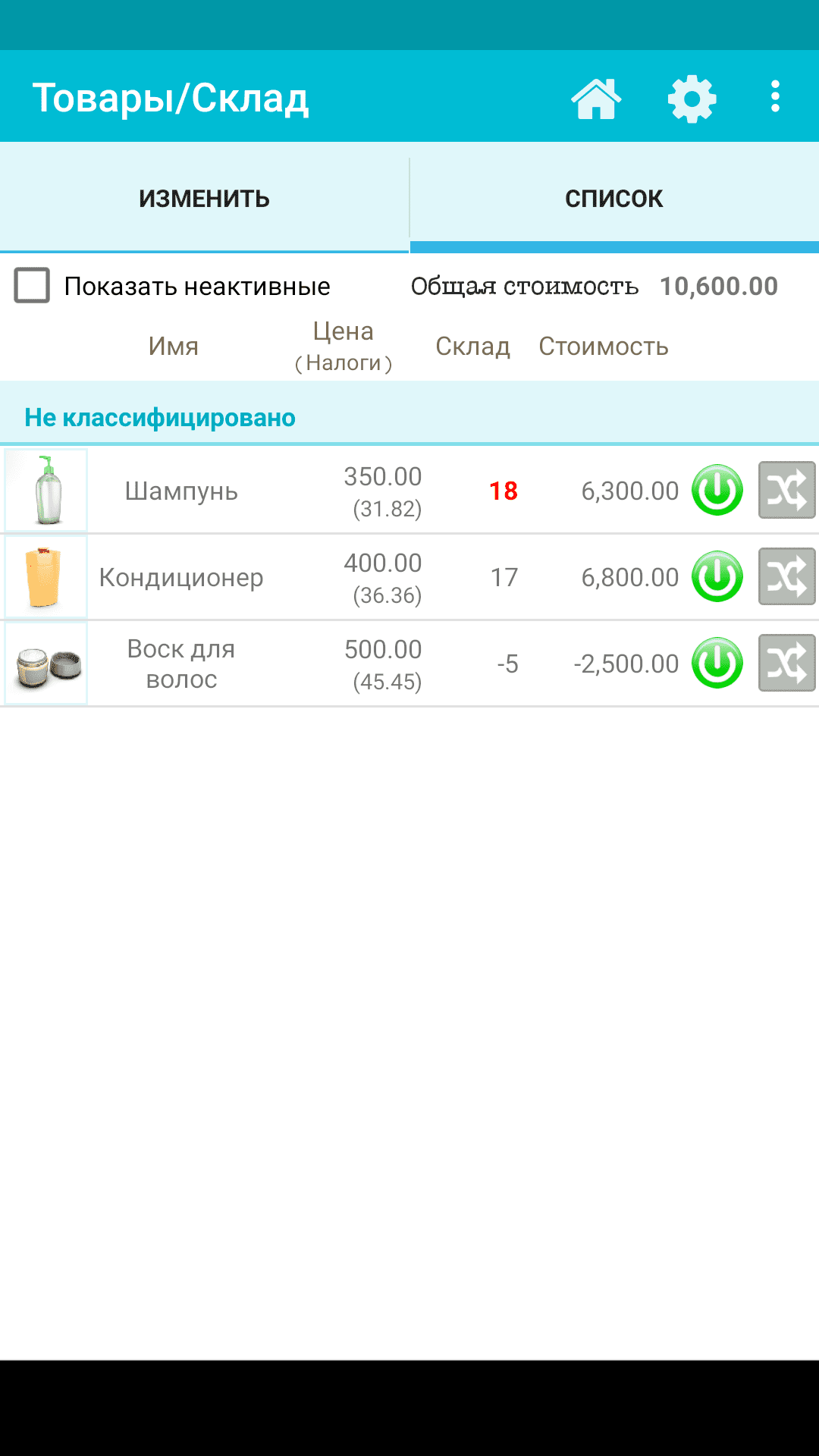Select the Список tab
Viewport: 819px width, 1456px height.
[x=613, y=199]
